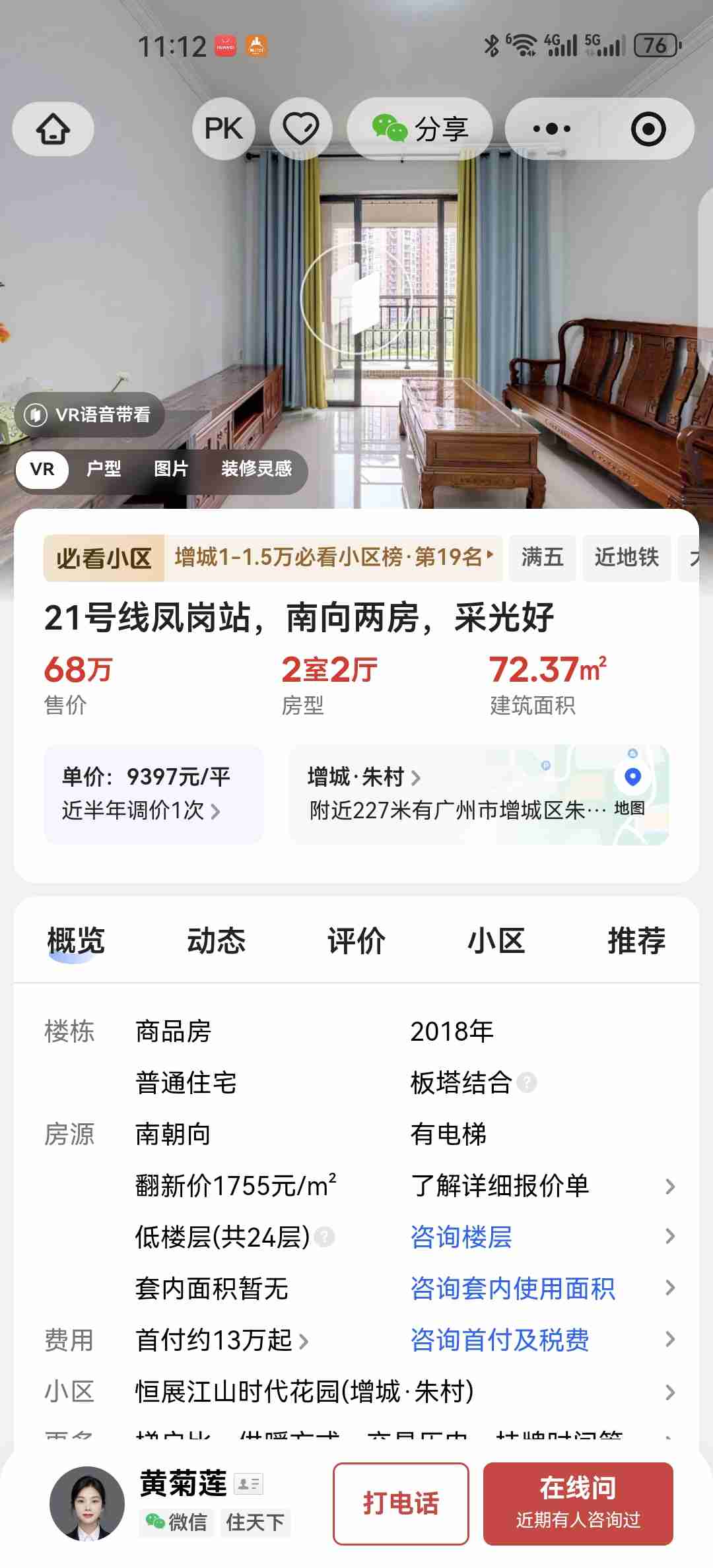Select the 推荐 tab
This screenshot has width=713, height=1568.
636,940
